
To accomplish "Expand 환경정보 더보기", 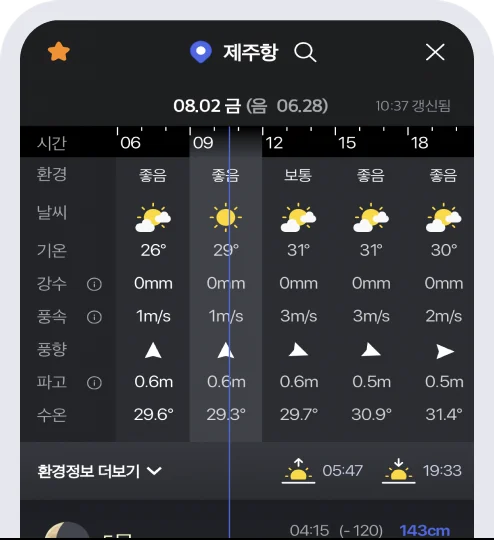I will pos(100,471).
